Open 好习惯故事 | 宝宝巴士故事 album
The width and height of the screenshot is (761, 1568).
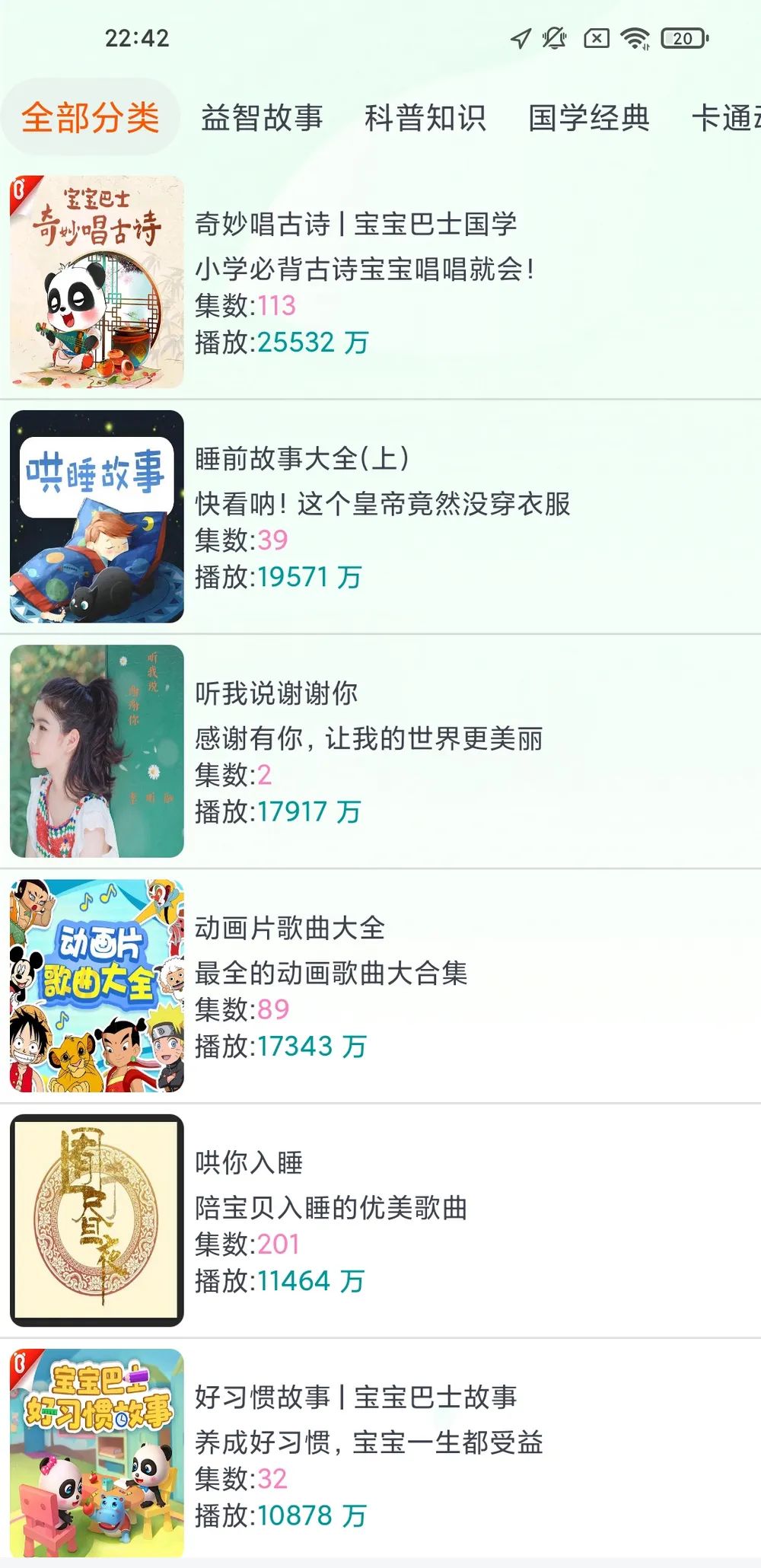click(x=380, y=1455)
